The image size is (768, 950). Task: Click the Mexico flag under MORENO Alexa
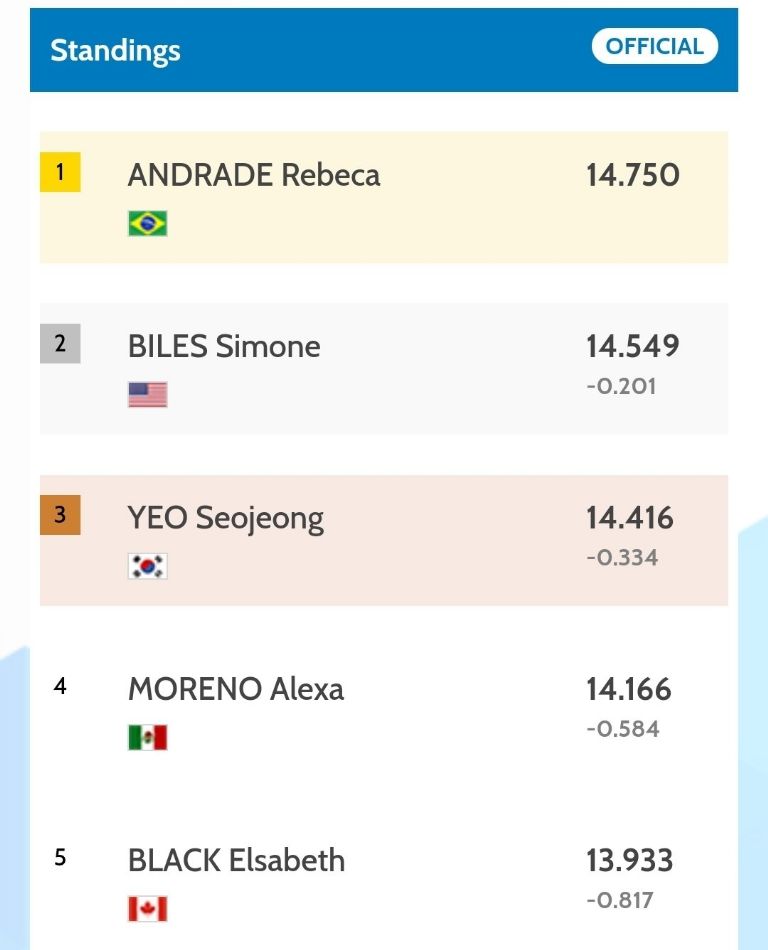pos(147,737)
